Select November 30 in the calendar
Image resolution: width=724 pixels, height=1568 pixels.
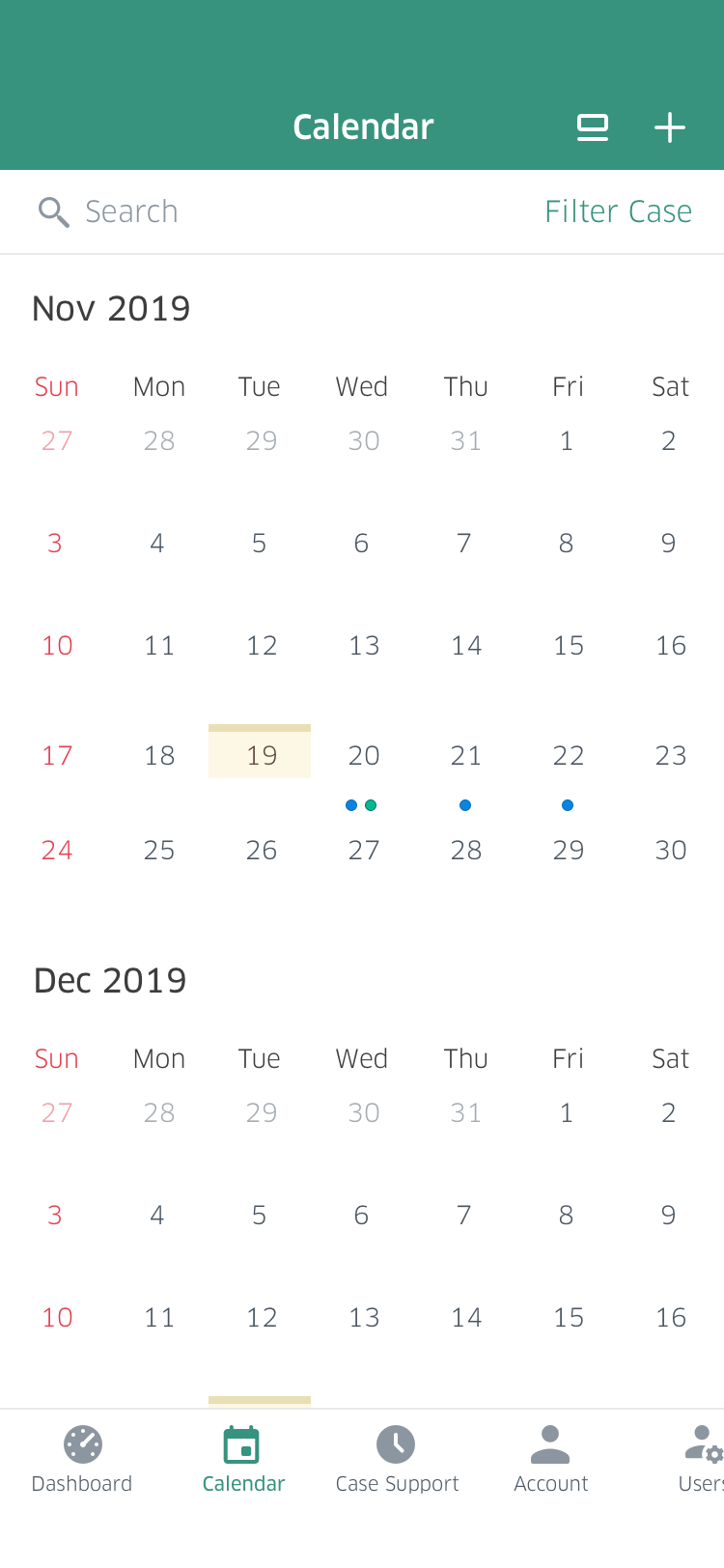(x=670, y=850)
